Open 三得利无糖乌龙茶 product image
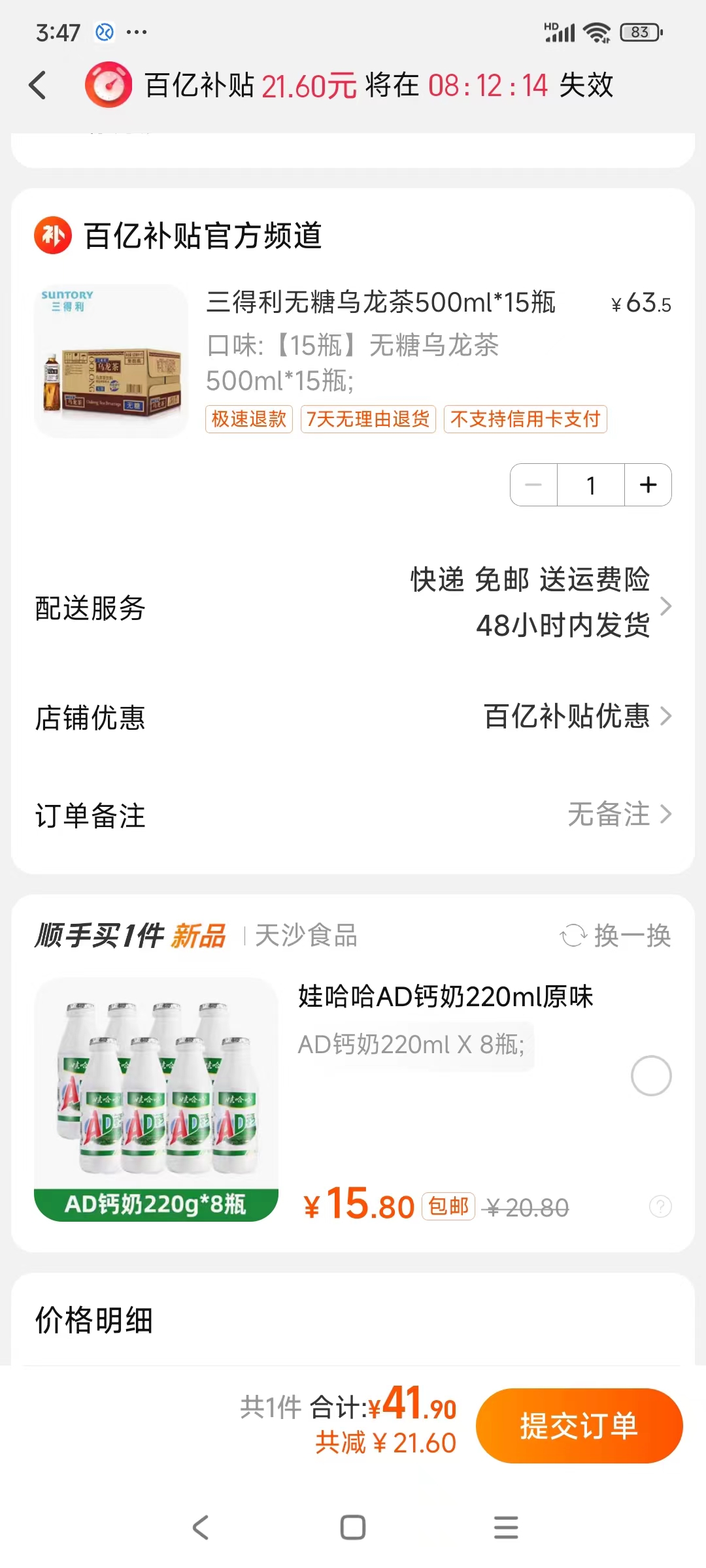The height and width of the screenshot is (1568, 706). pos(111,361)
